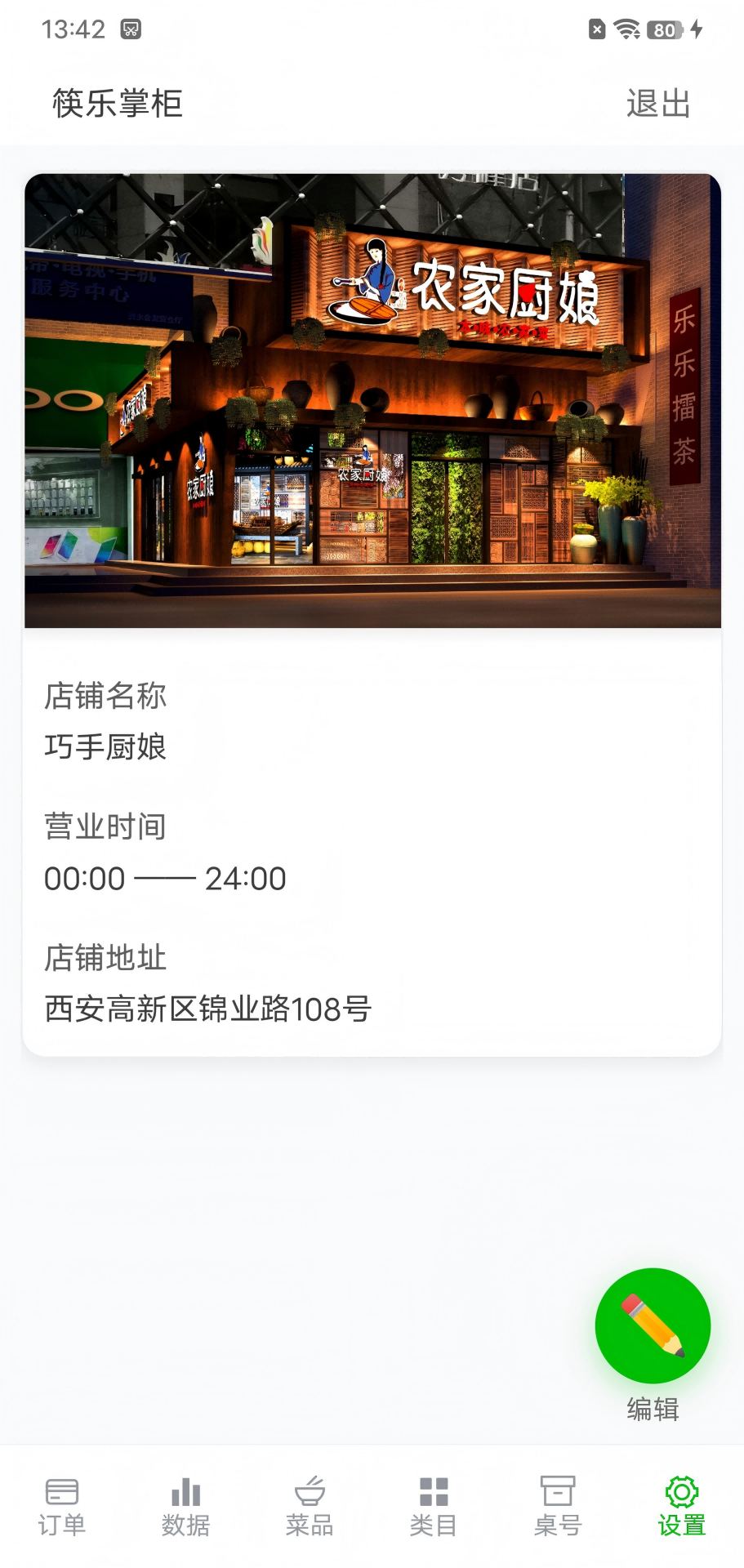
Task: Tap the screenshot icon beside the clock
Action: pos(131,29)
